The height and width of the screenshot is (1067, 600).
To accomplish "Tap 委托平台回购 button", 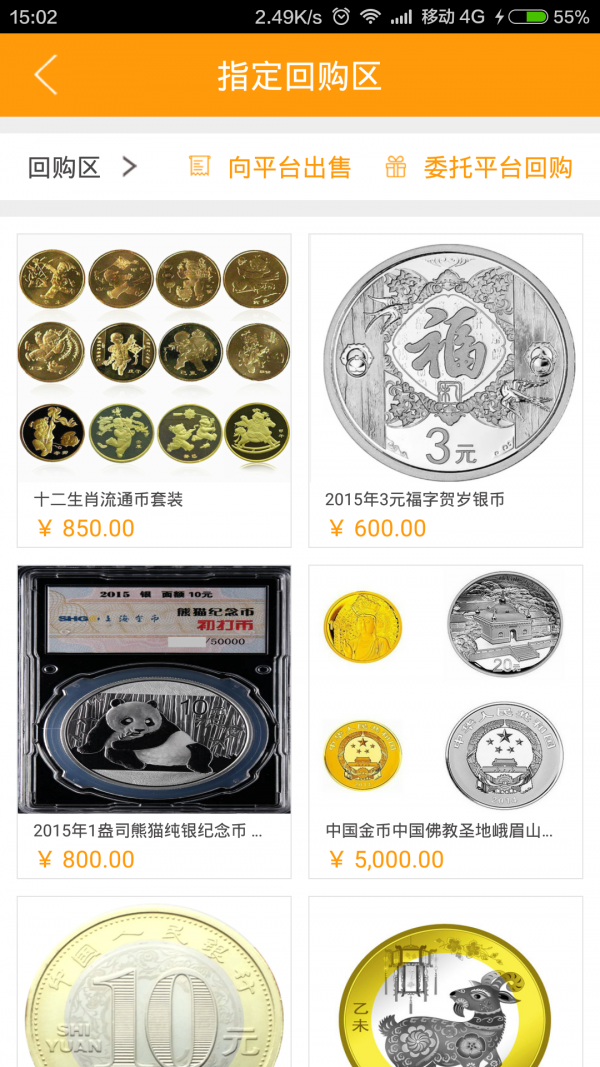I will [x=479, y=167].
